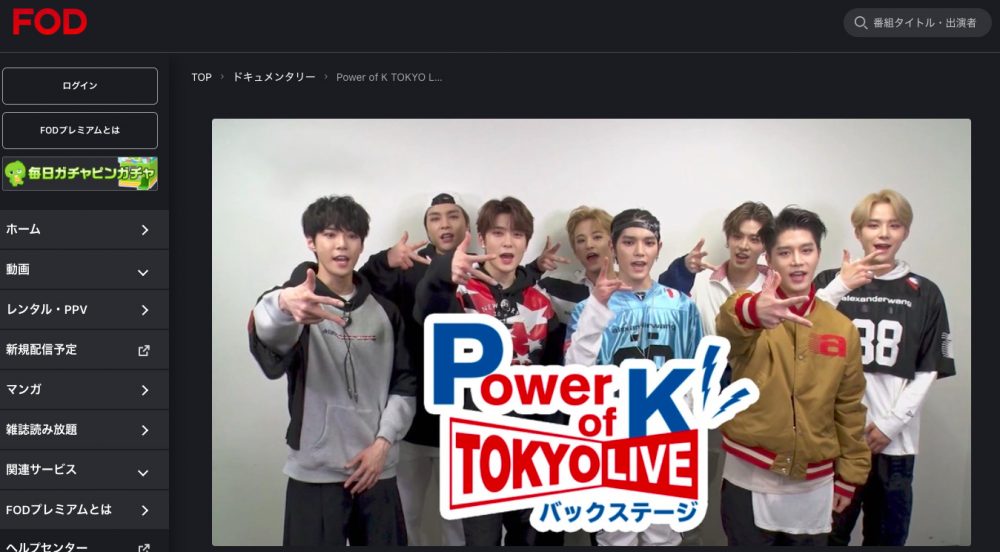Open the 毎日ガチャピンガチャ banner
Screen dimensions: 1000x552
pos(80,174)
